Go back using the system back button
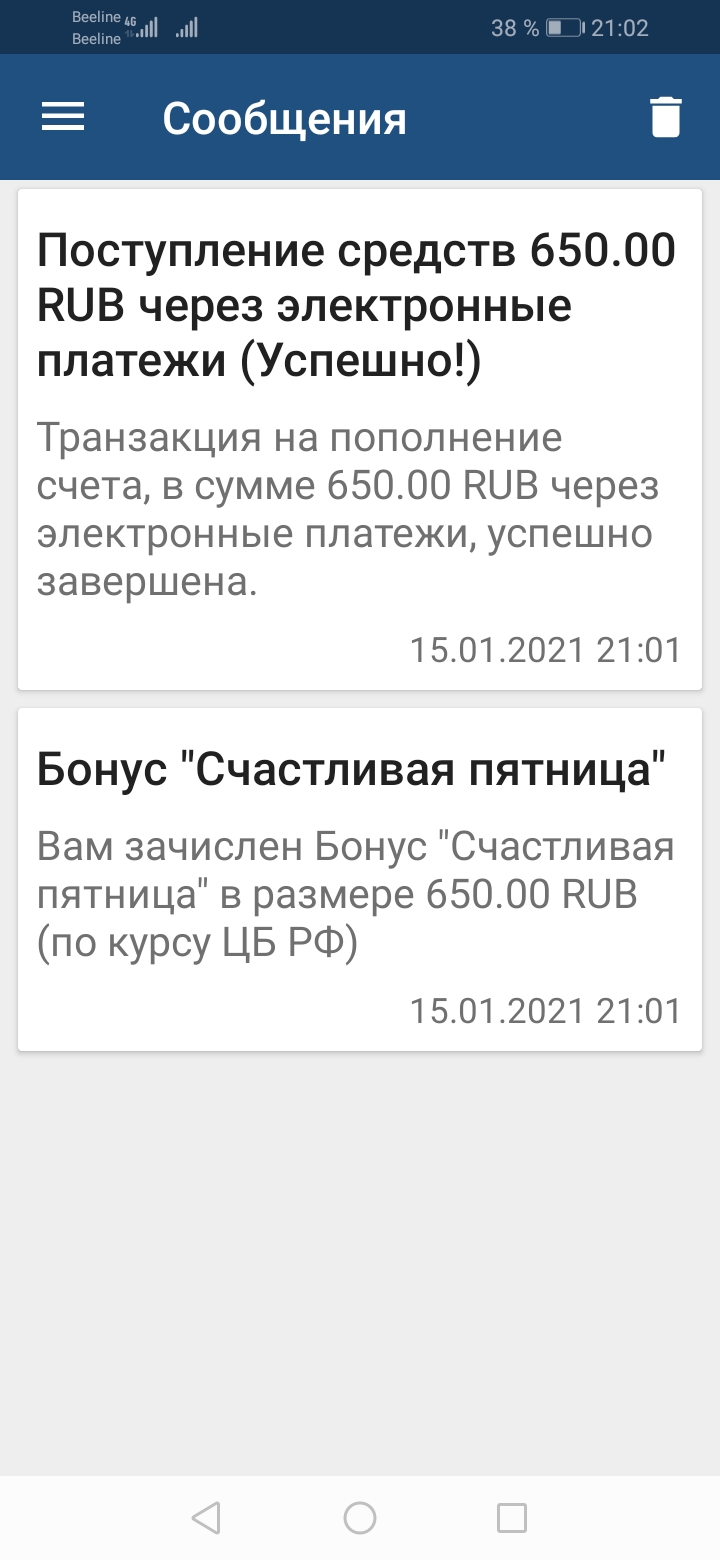Image resolution: width=720 pixels, height=1560 pixels. pos(206,1518)
